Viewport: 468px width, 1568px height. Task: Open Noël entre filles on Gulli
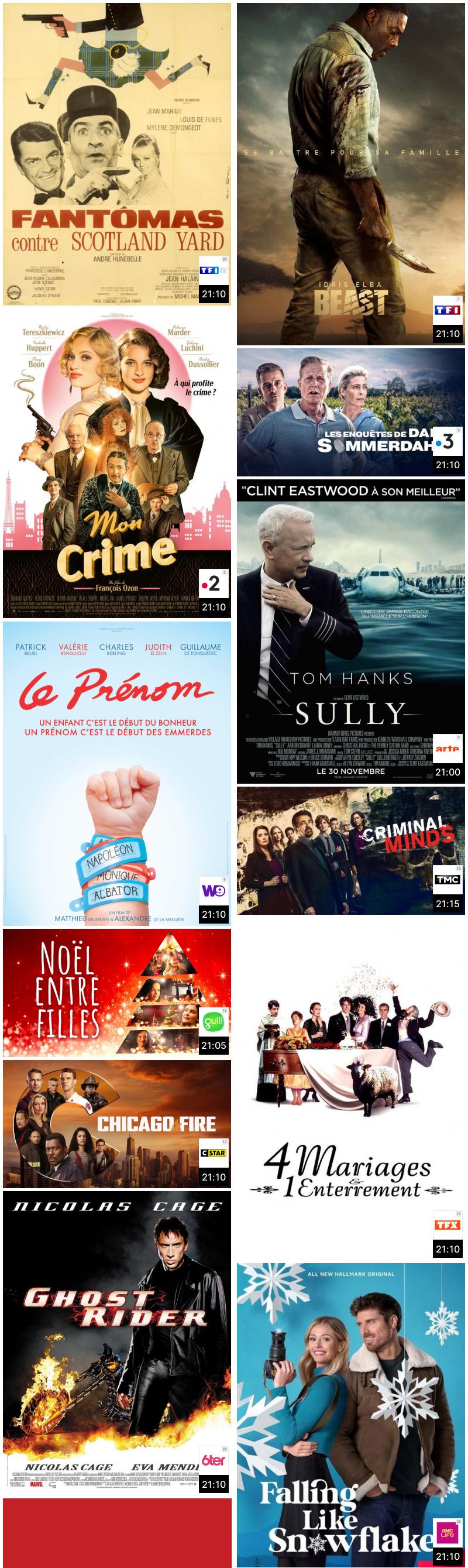point(116,992)
